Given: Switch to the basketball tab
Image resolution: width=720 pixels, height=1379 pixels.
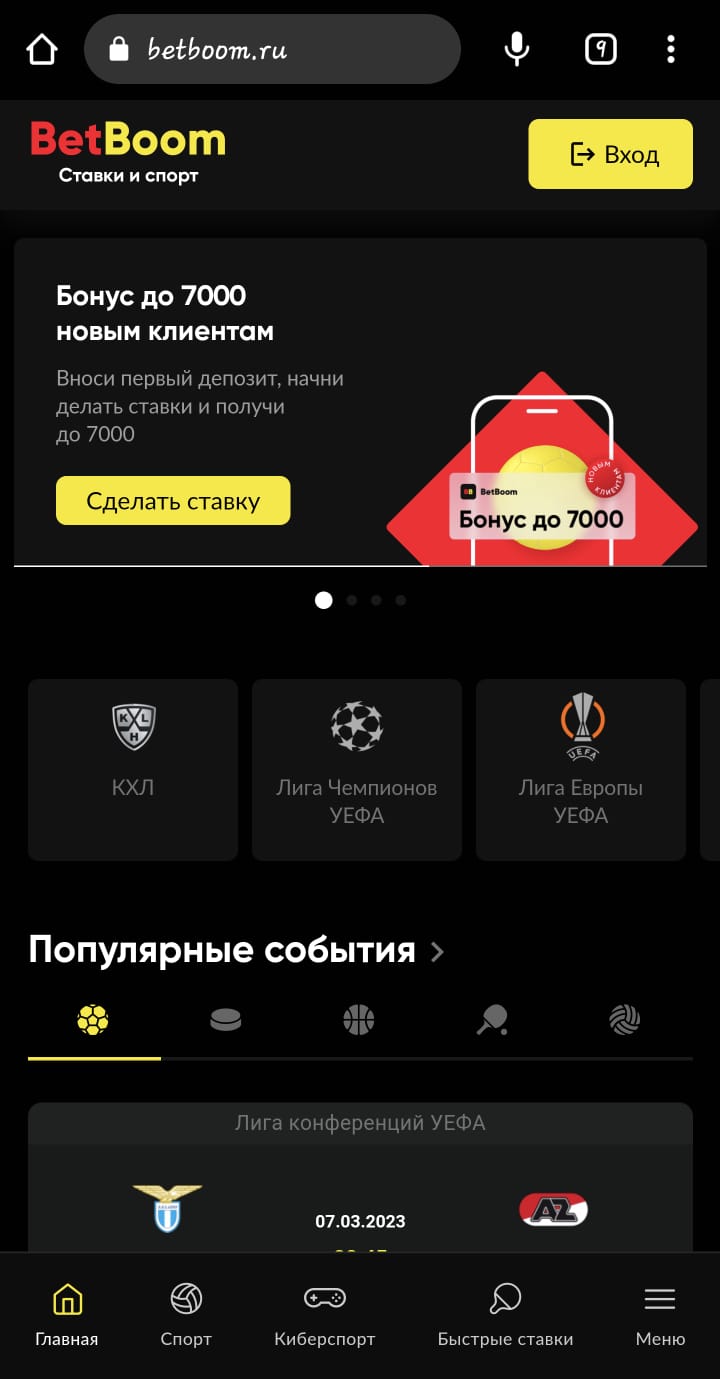Looking at the screenshot, I should [x=359, y=1020].
